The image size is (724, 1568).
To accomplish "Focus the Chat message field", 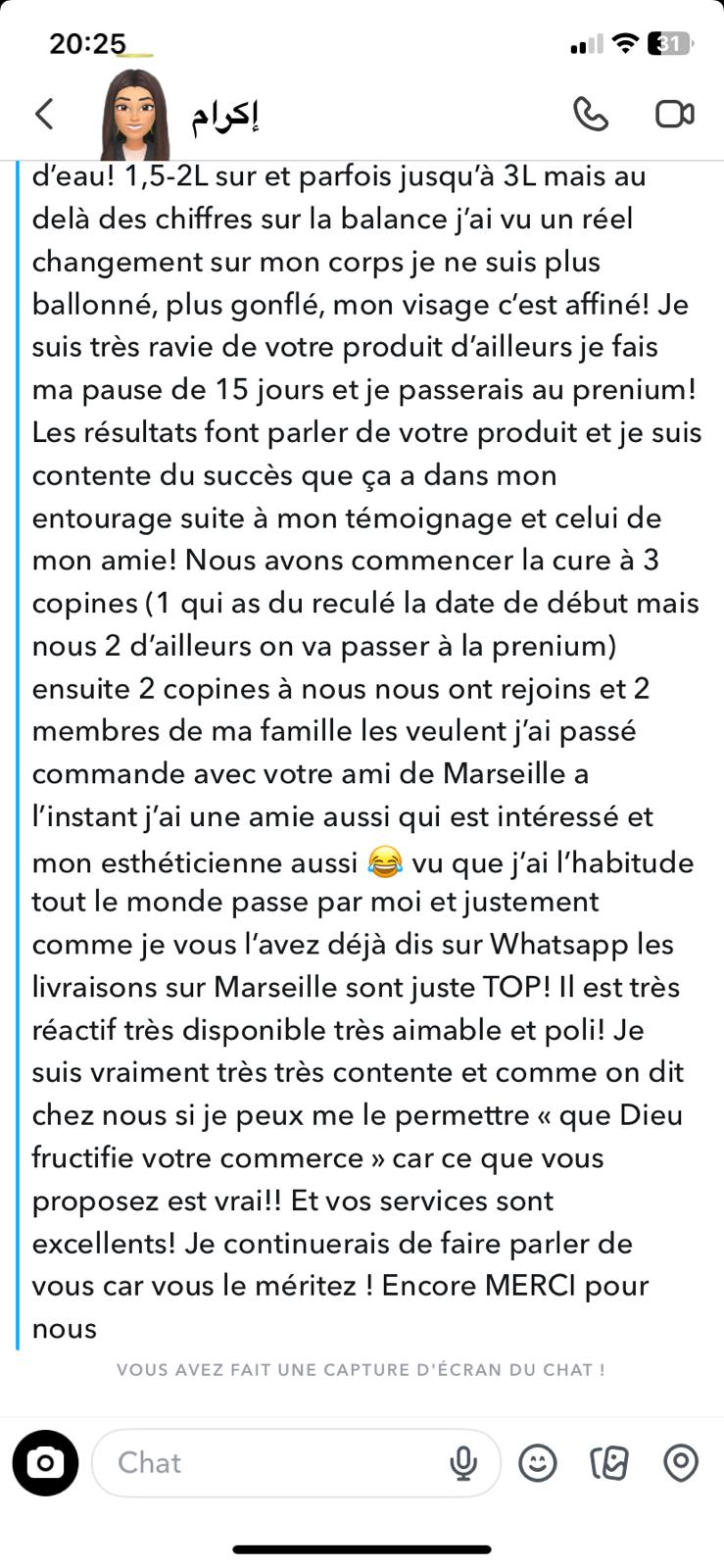I will click(x=274, y=1463).
